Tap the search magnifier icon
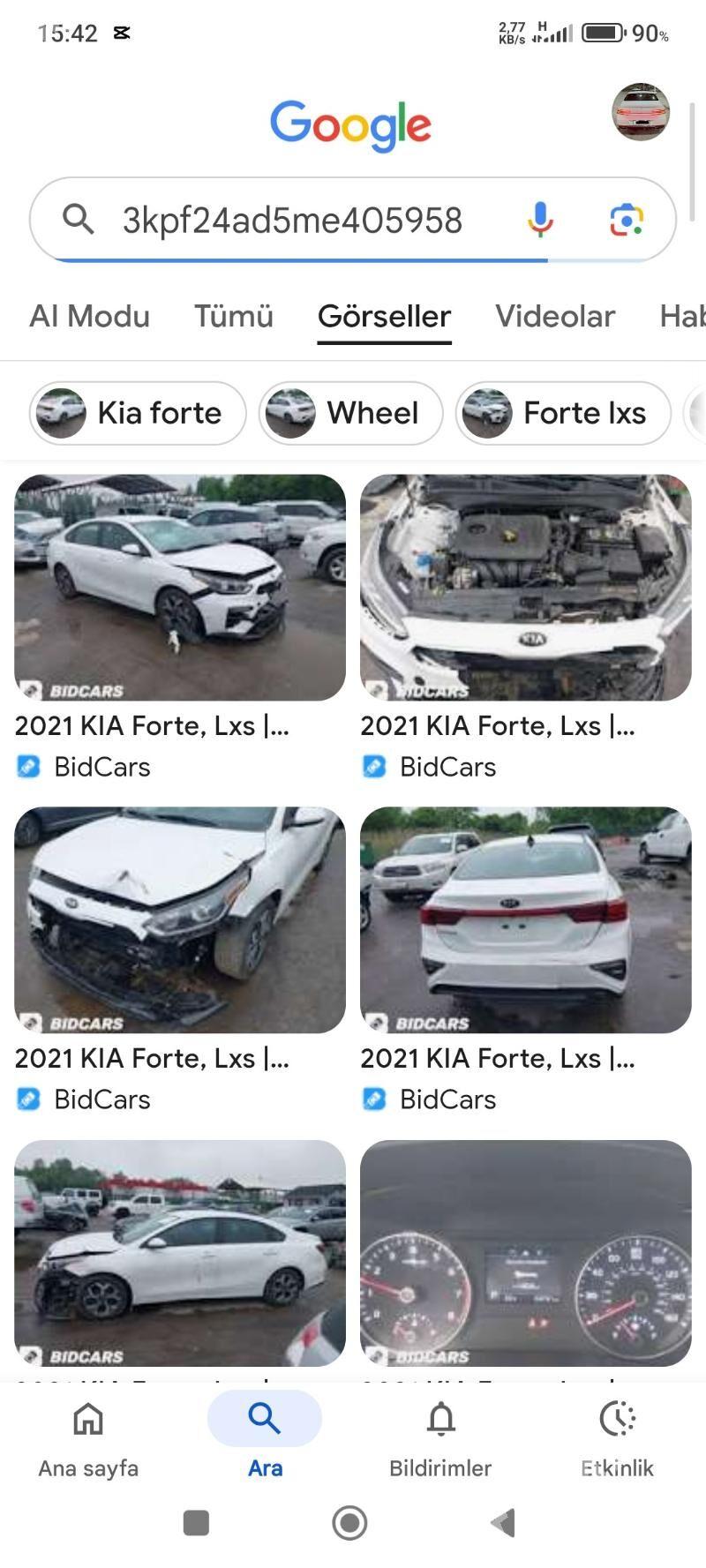This screenshot has width=706, height=1568. [79, 220]
